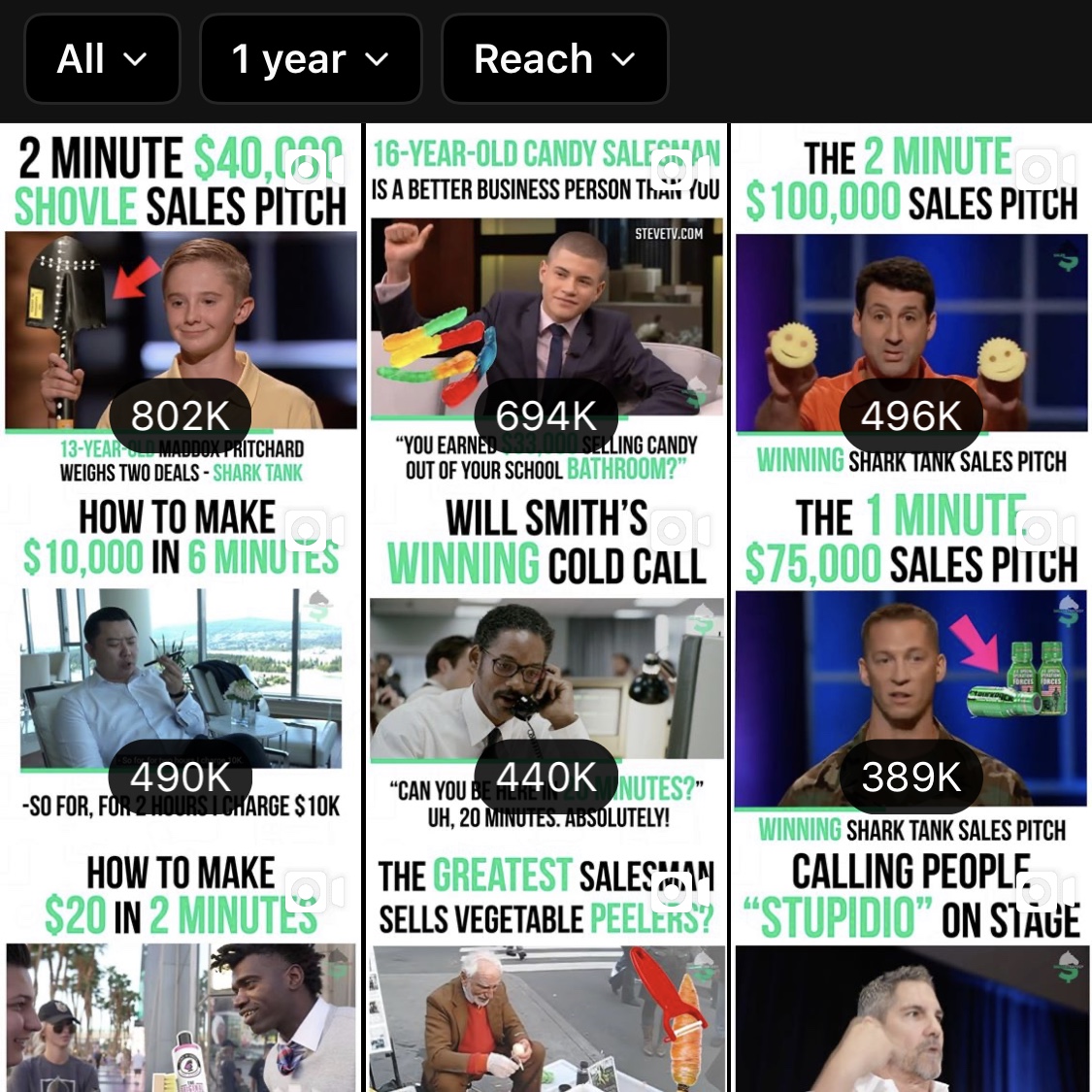Expand the All content type dropdown
Image resolution: width=1092 pixels, height=1092 pixels.
tap(102, 59)
